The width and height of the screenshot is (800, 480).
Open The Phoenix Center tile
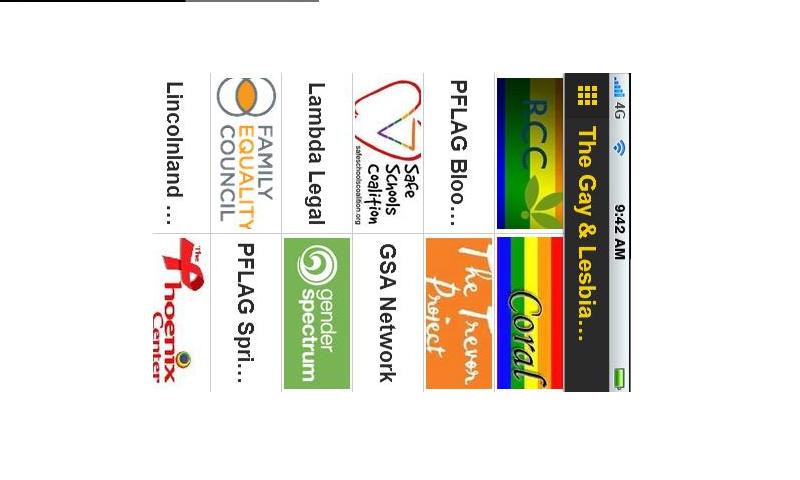(180, 312)
